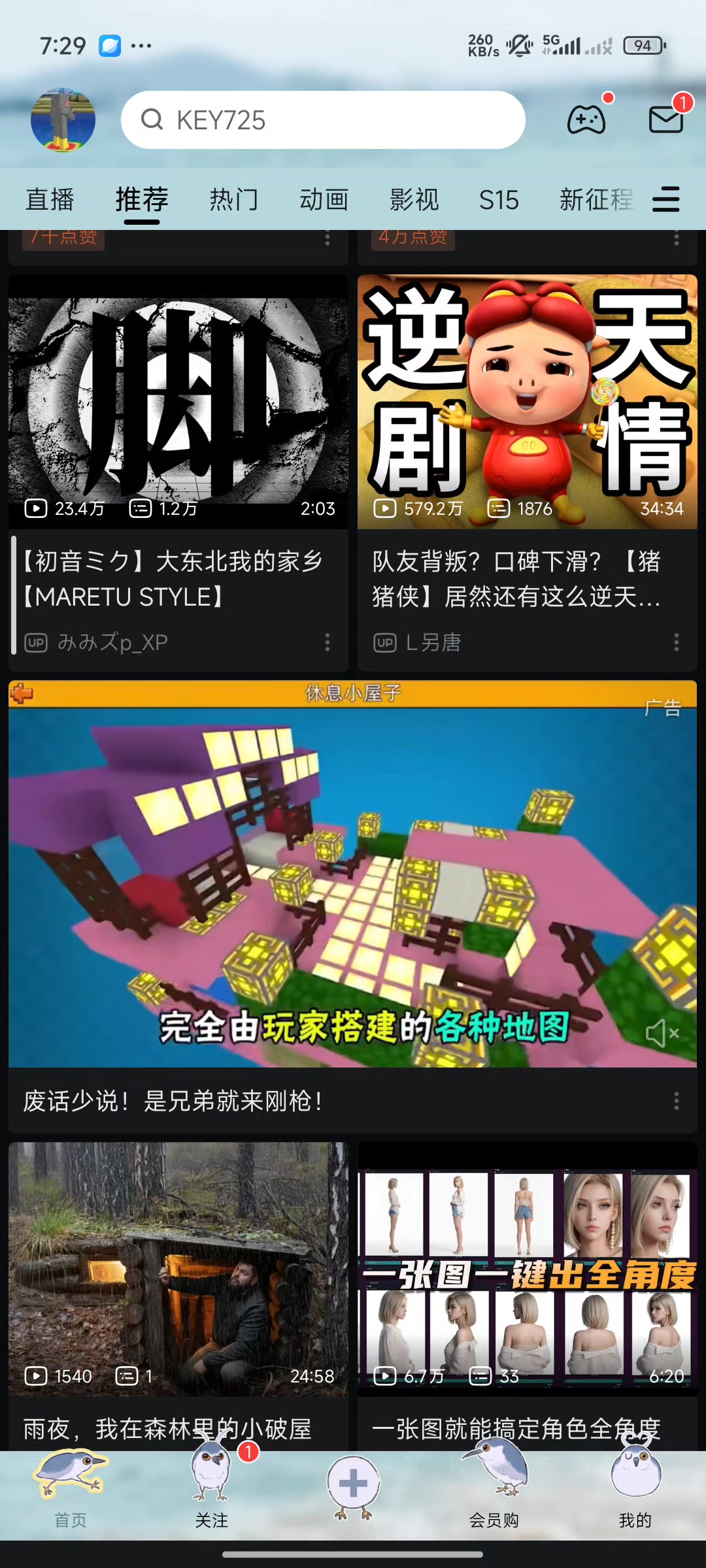Open more options for みみズp_XP video

[x=328, y=642]
